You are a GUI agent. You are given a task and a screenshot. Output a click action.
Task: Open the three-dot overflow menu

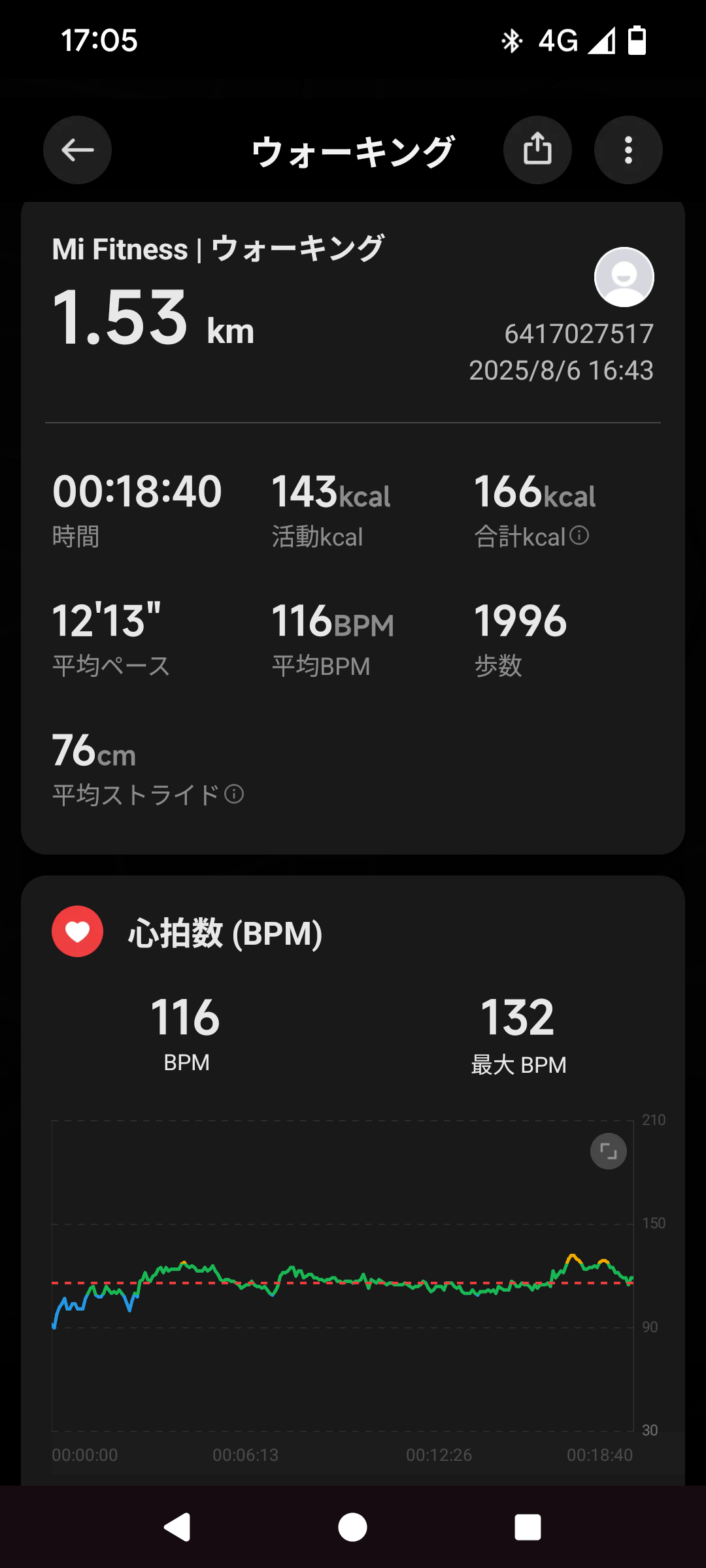(x=628, y=150)
